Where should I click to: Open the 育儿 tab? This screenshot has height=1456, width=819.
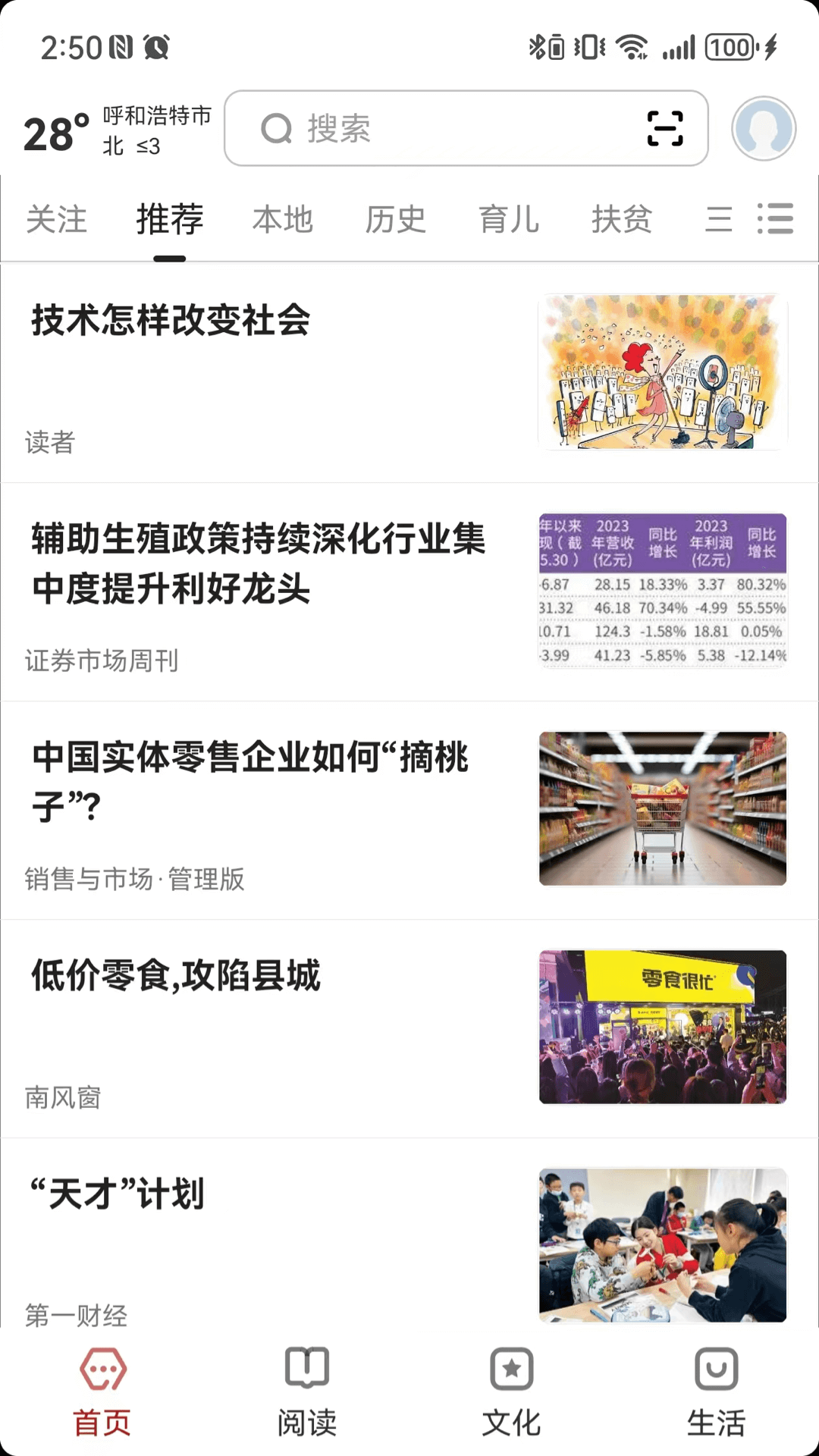point(509,220)
